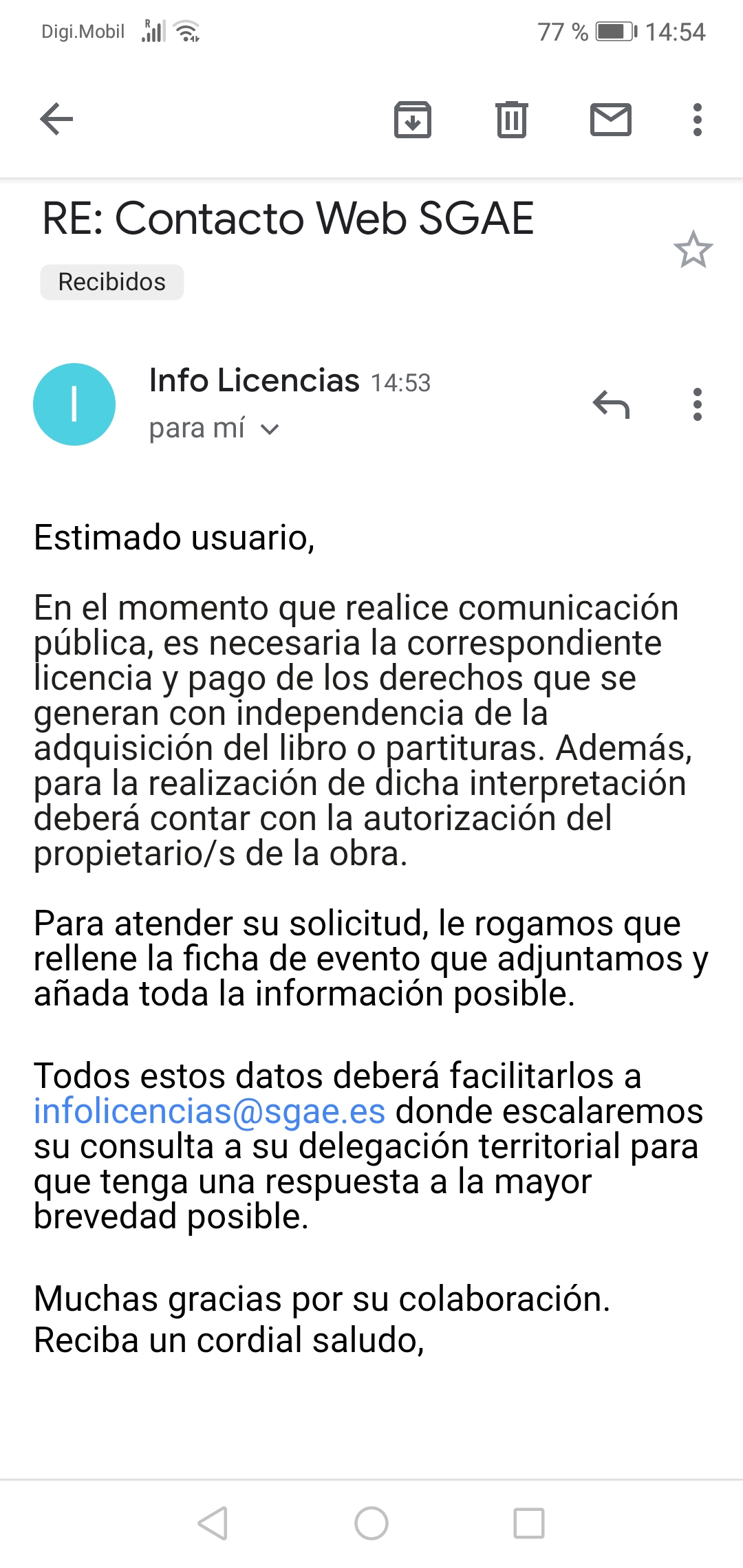This screenshot has height=1568, width=743.
Task: Open the recent apps view
Action: [x=529, y=1523]
